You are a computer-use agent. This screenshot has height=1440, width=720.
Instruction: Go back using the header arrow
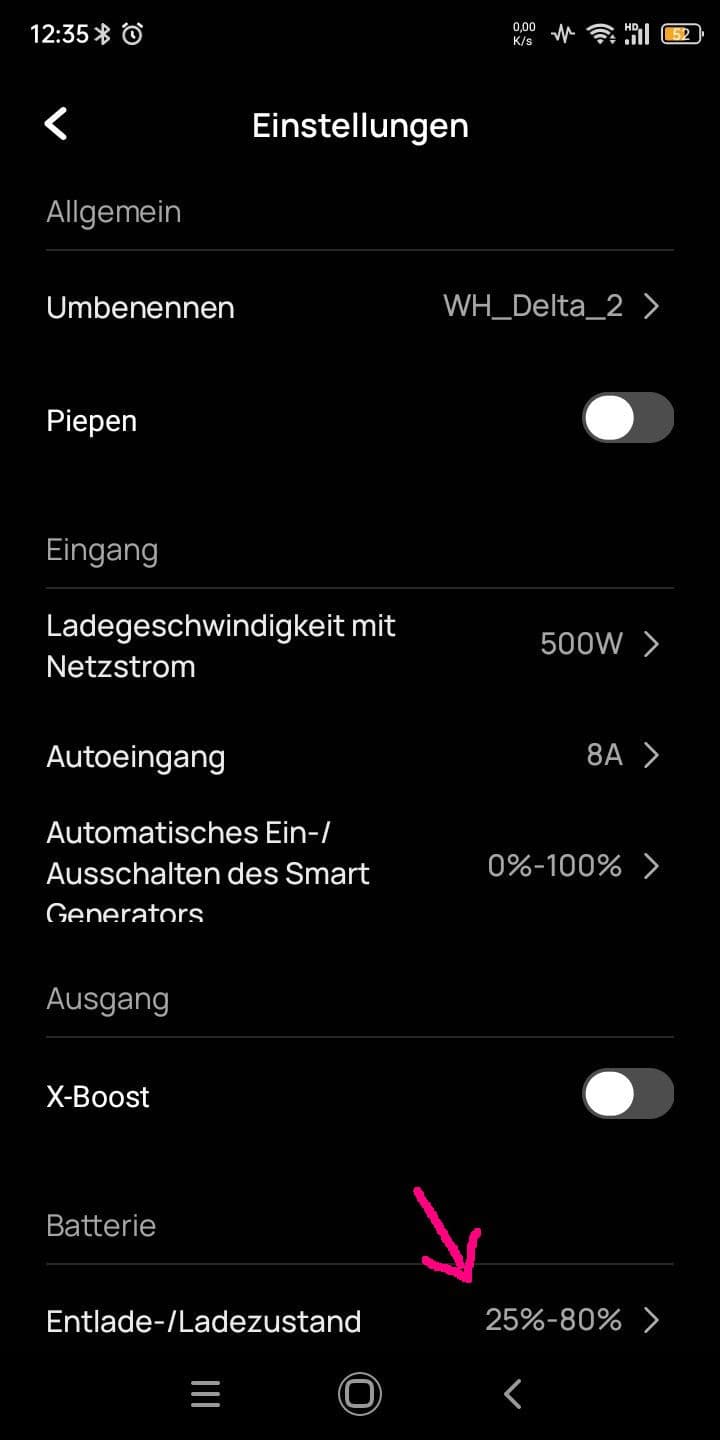point(56,124)
